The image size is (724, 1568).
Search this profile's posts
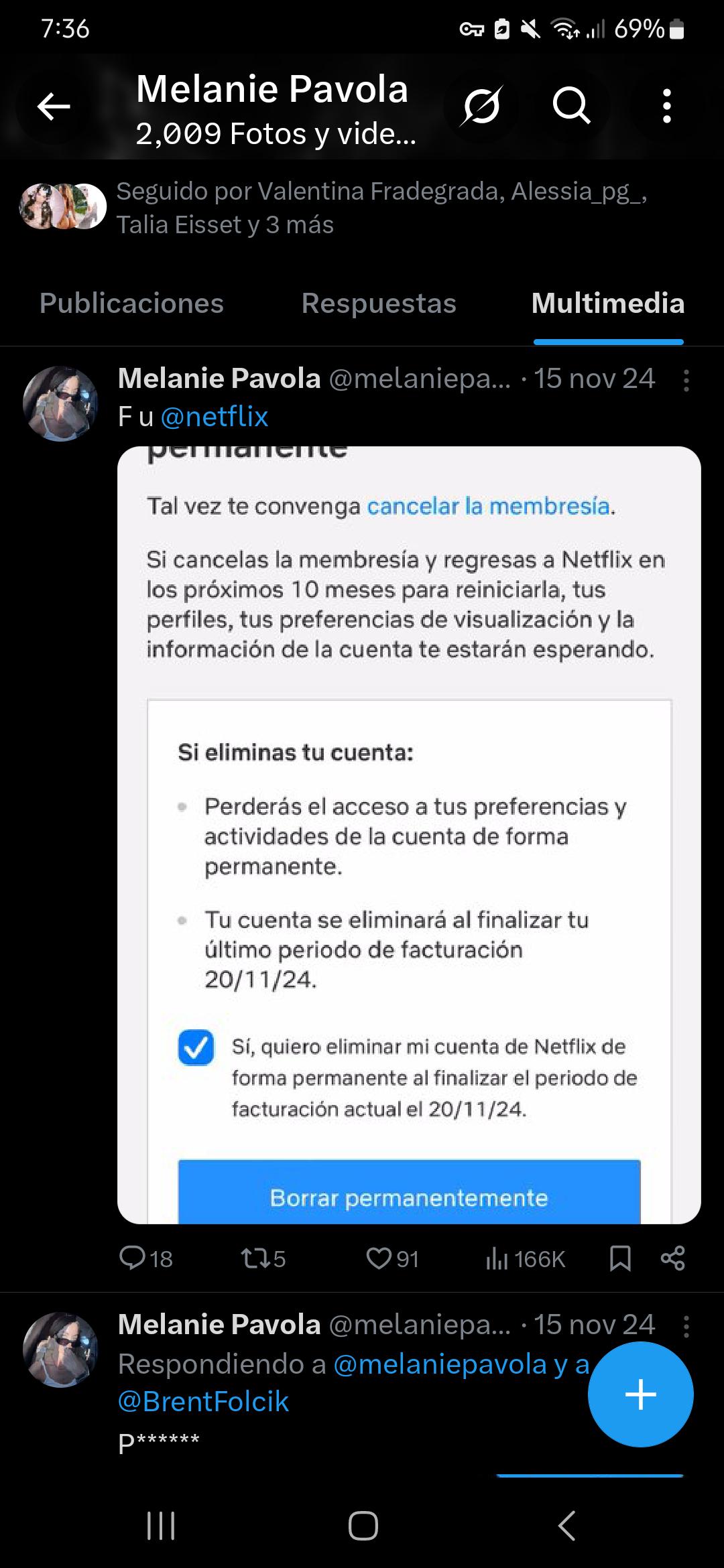pos(571,106)
